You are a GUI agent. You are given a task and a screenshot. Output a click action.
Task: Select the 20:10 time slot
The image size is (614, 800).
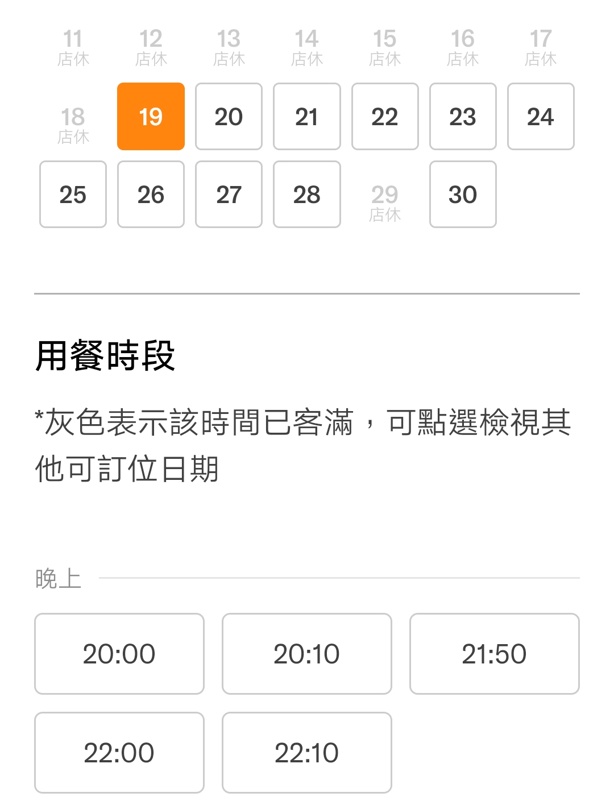click(x=307, y=654)
